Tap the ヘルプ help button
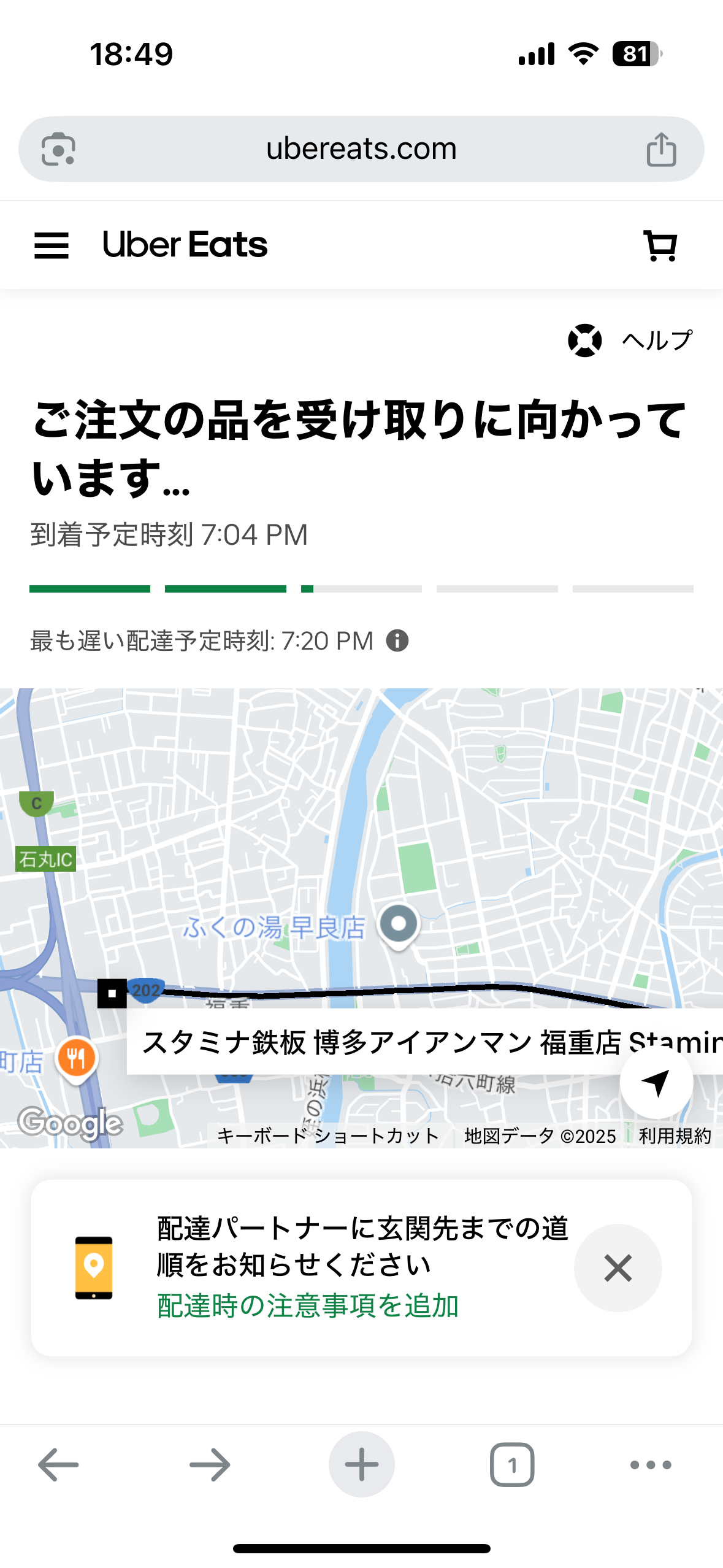The height and width of the screenshot is (1568, 723). click(x=630, y=340)
